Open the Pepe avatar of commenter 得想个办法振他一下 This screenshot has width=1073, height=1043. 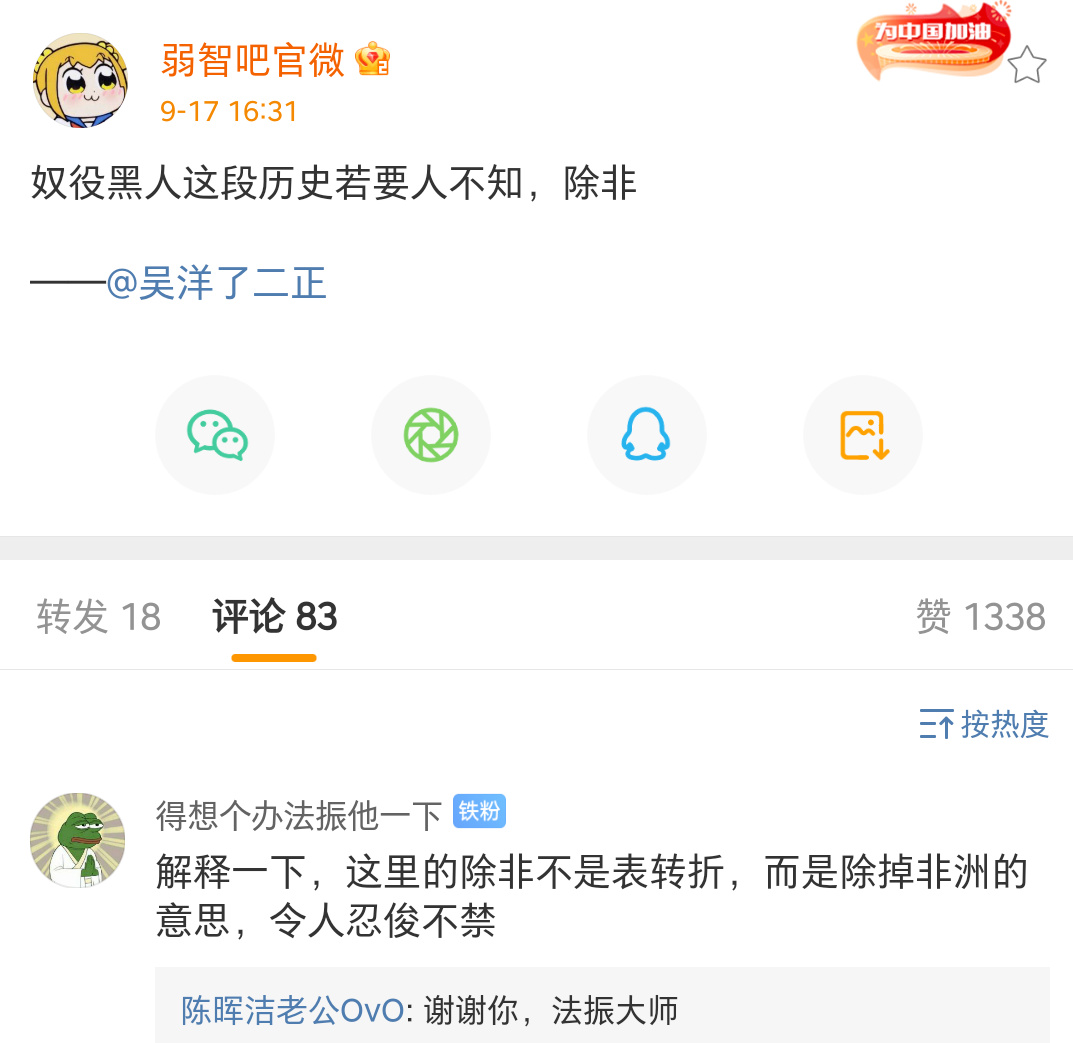pyautogui.click(x=78, y=840)
